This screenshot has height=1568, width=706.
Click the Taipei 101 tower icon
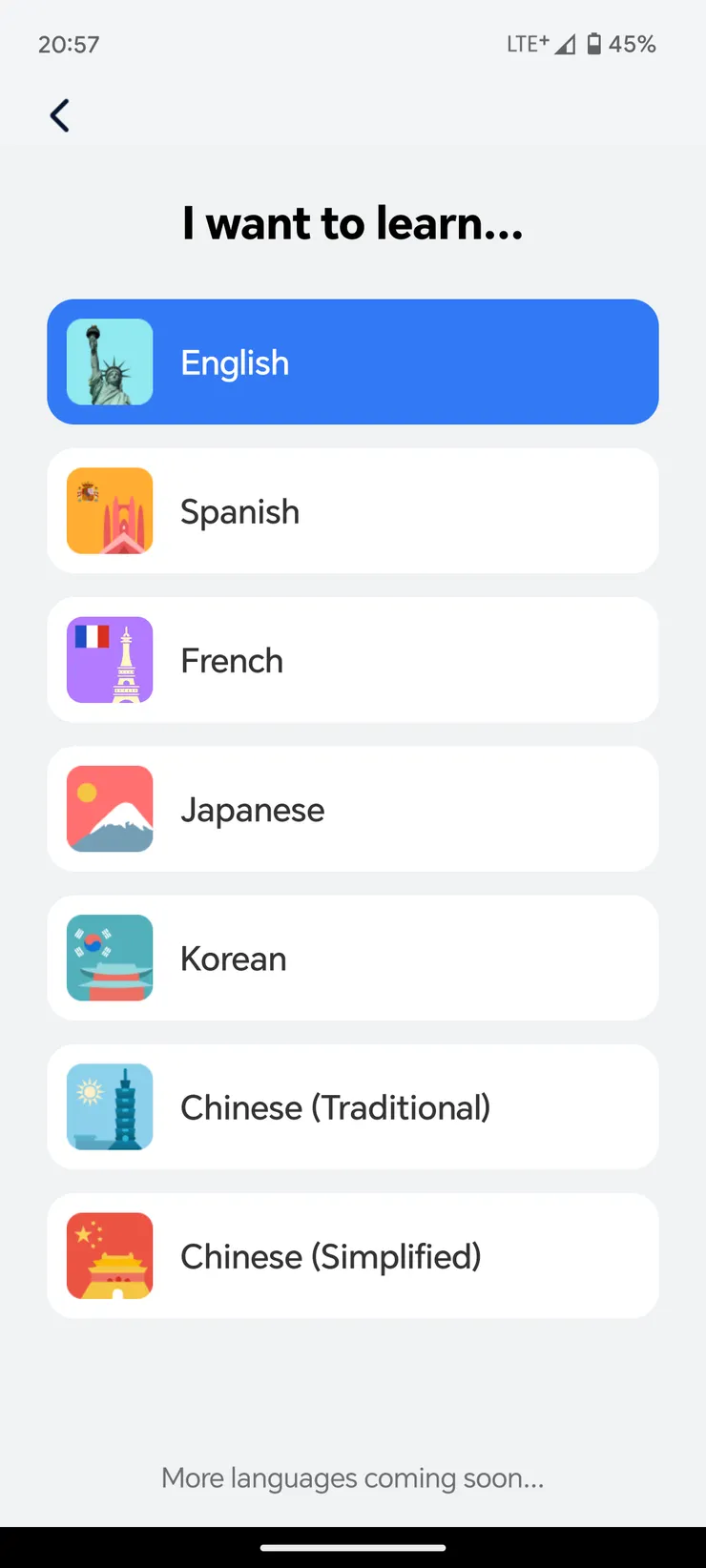click(109, 1106)
